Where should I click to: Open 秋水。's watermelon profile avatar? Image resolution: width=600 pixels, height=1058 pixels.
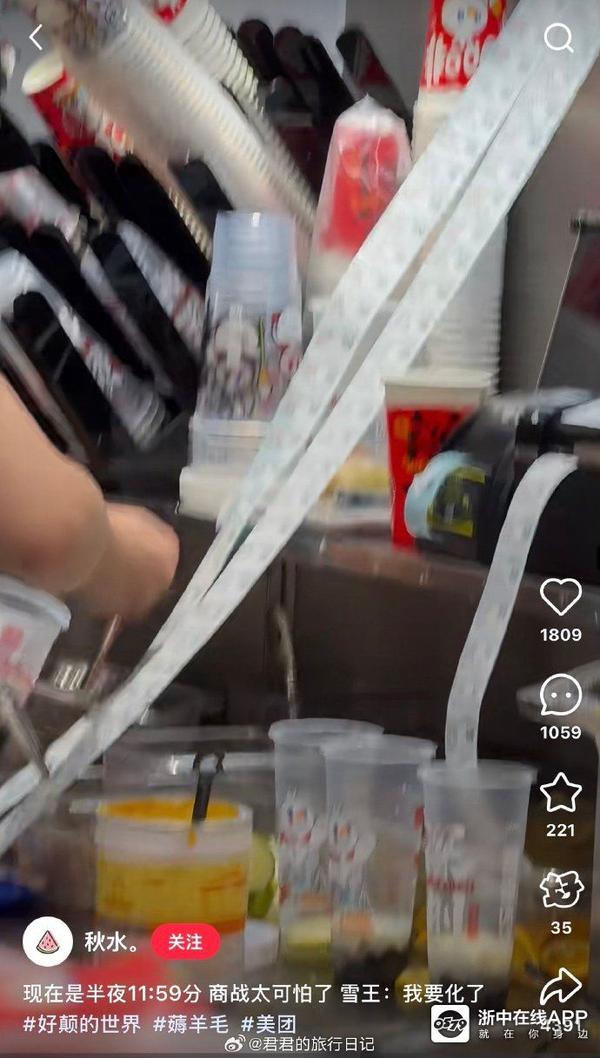tap(47, 942)
